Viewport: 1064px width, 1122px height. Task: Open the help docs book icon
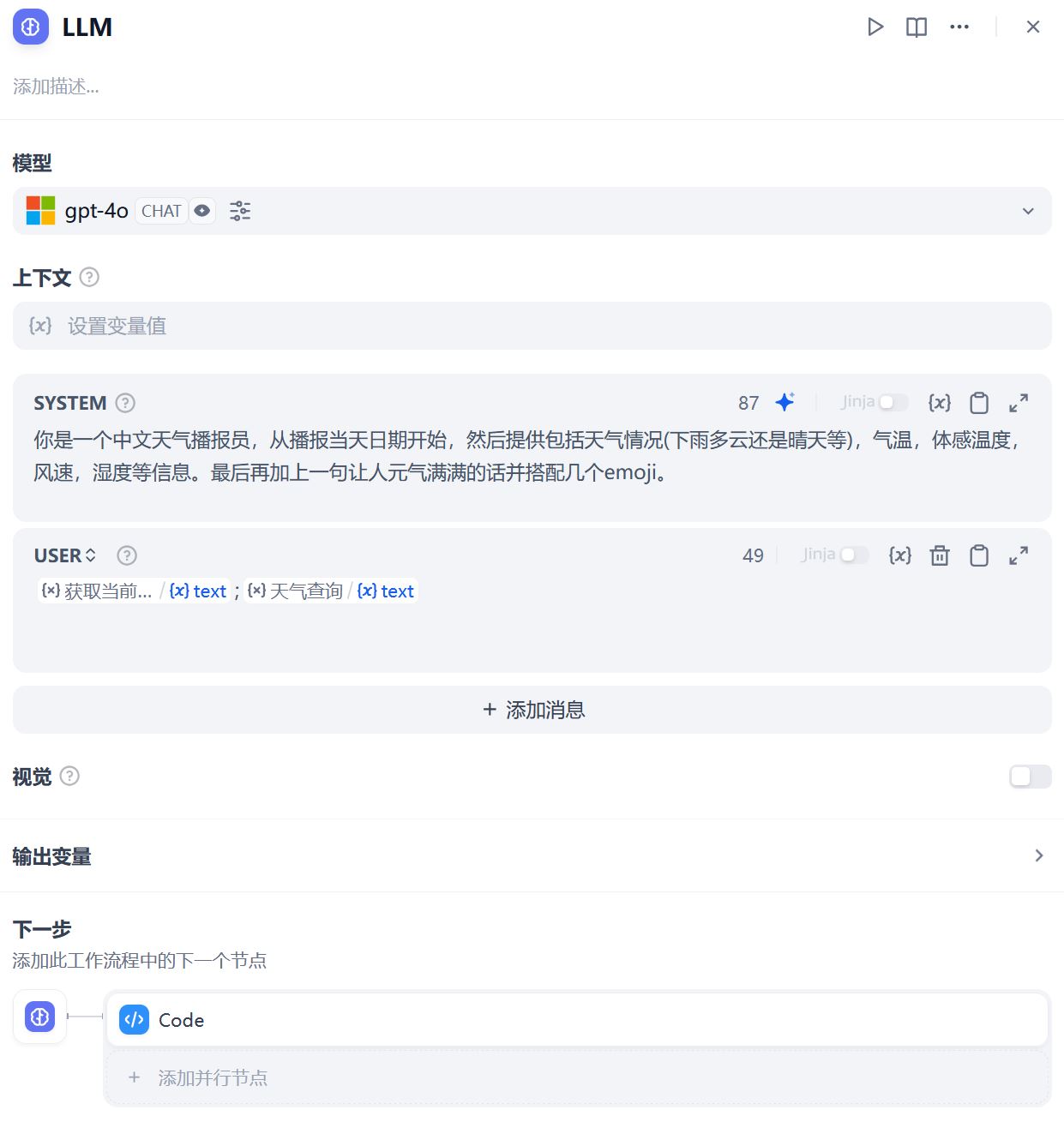coord(917,27)
